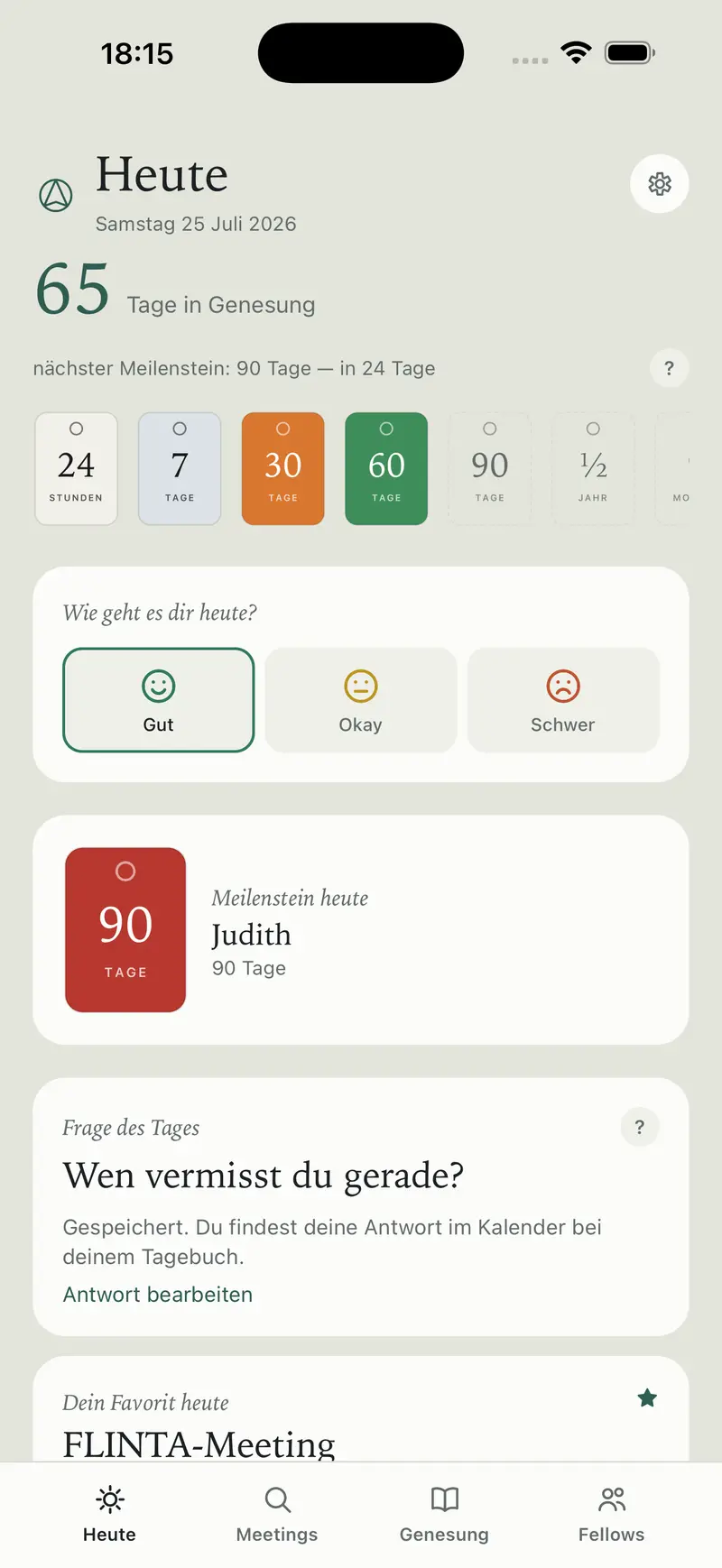The width and height of the screenshot is (722, 1568).
Task: Choose Okay as today's mood
Action: (x=361, y=700)
